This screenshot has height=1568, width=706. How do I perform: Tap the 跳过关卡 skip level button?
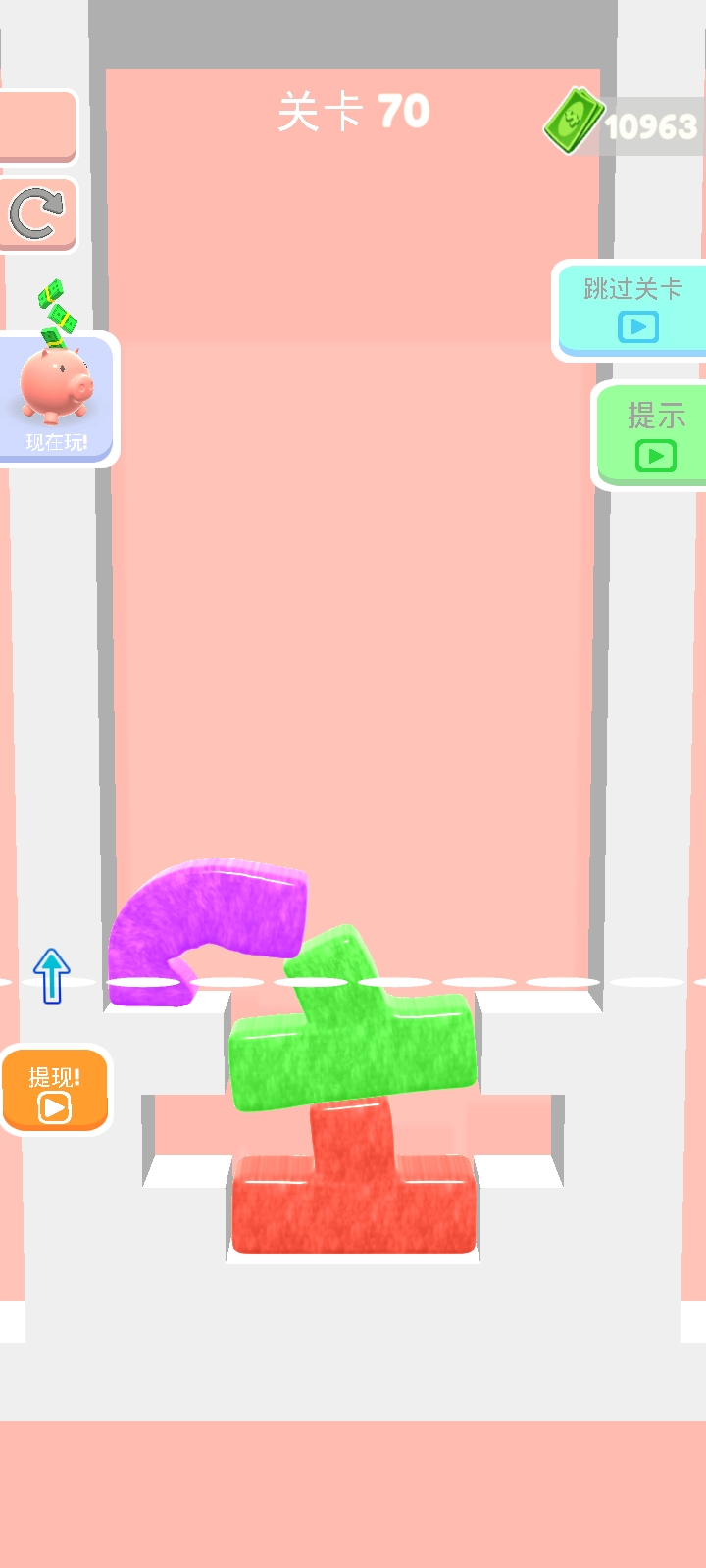coord(631,309)
